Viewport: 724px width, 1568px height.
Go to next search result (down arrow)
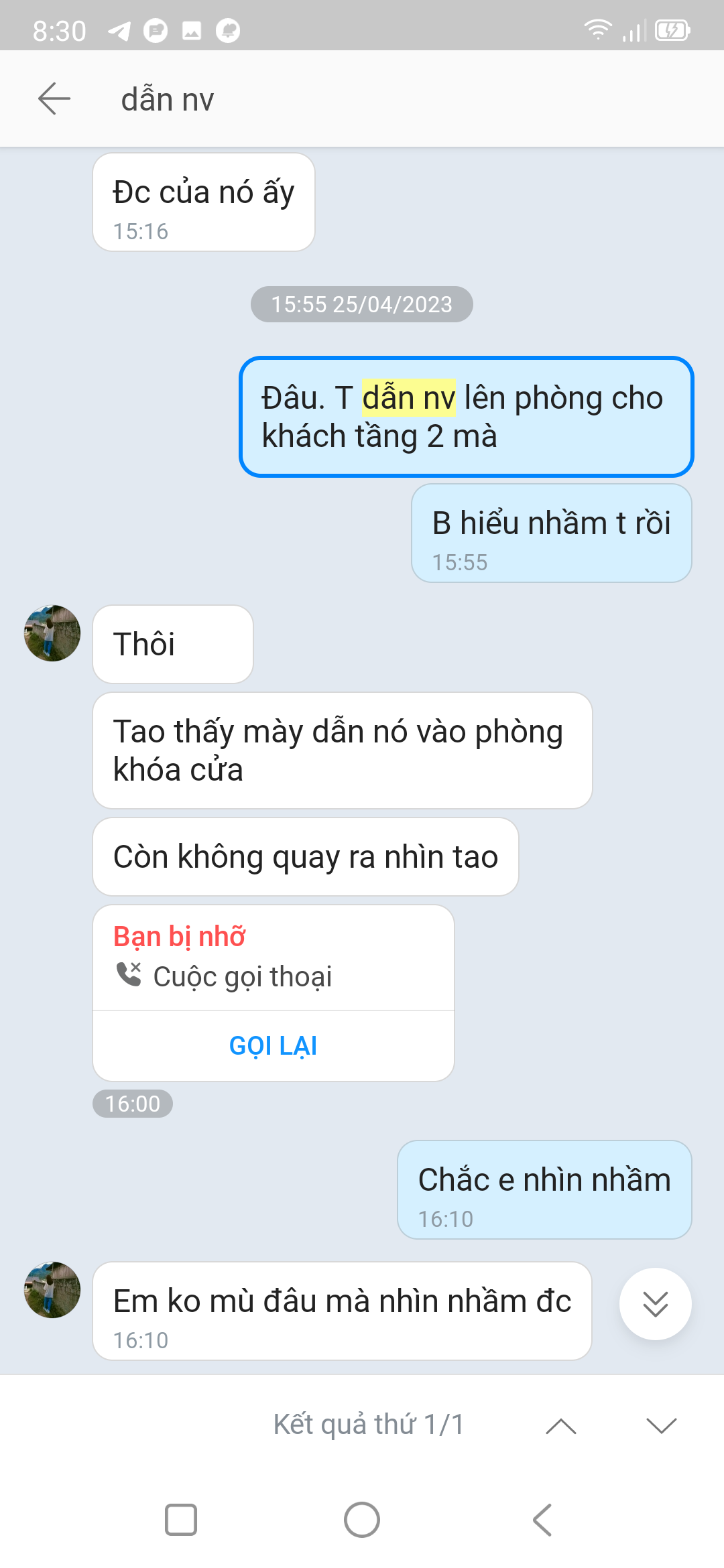pyautogui.click(x=661, y=1425)
